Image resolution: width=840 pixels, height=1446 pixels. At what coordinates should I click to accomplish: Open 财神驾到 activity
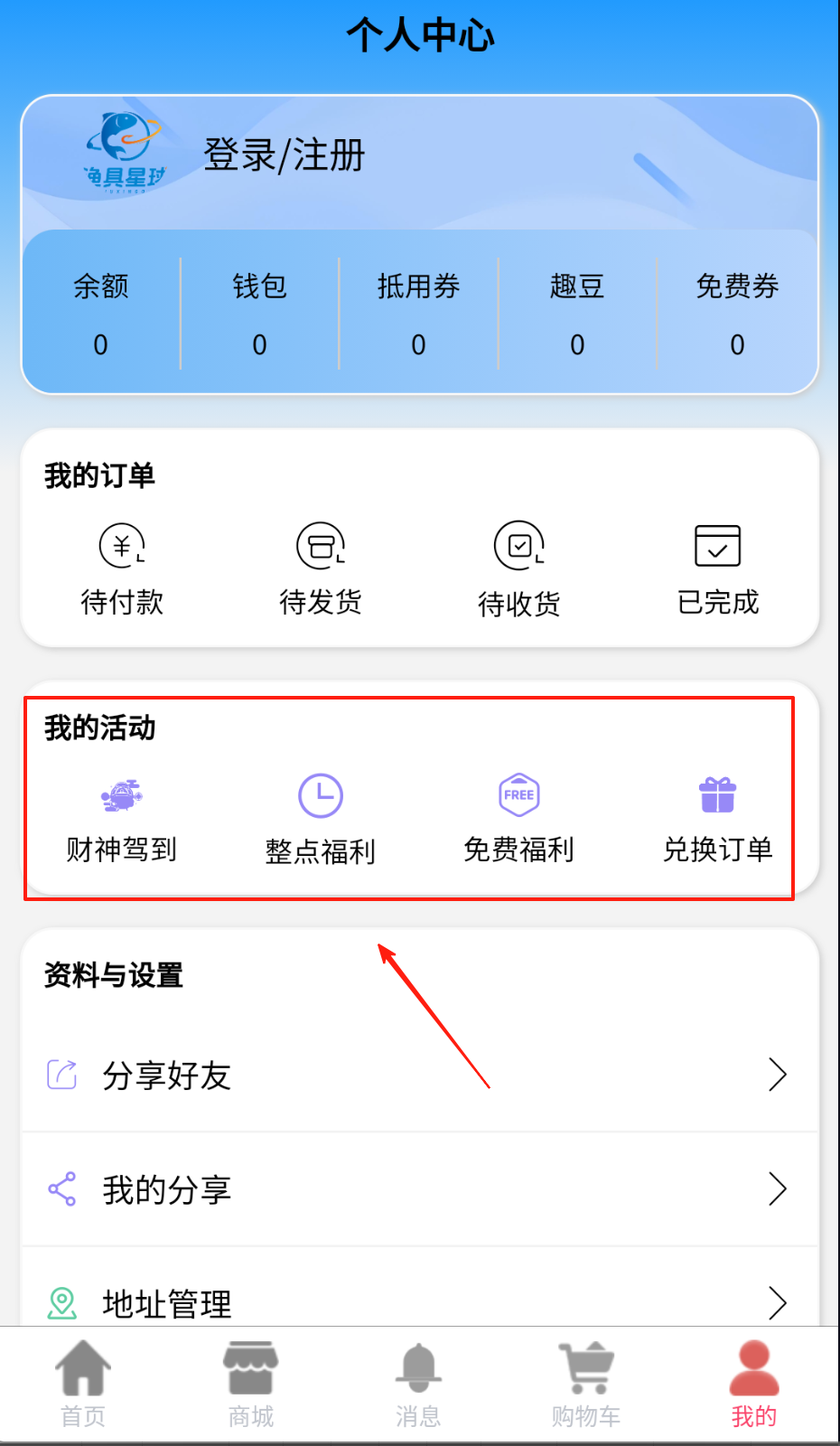click(x=122, y=818)
